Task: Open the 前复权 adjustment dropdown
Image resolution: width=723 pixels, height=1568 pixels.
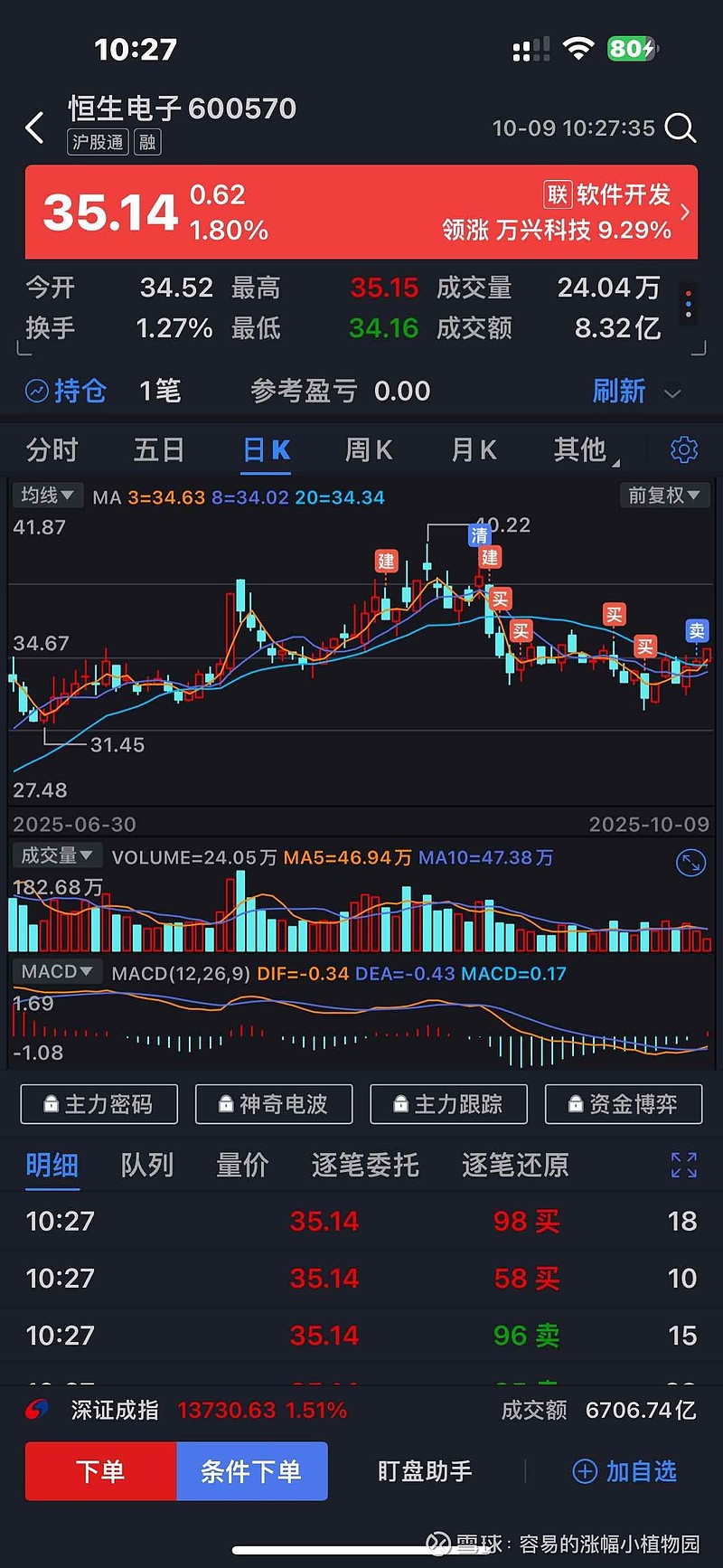Action: click(x=664, y=496)
